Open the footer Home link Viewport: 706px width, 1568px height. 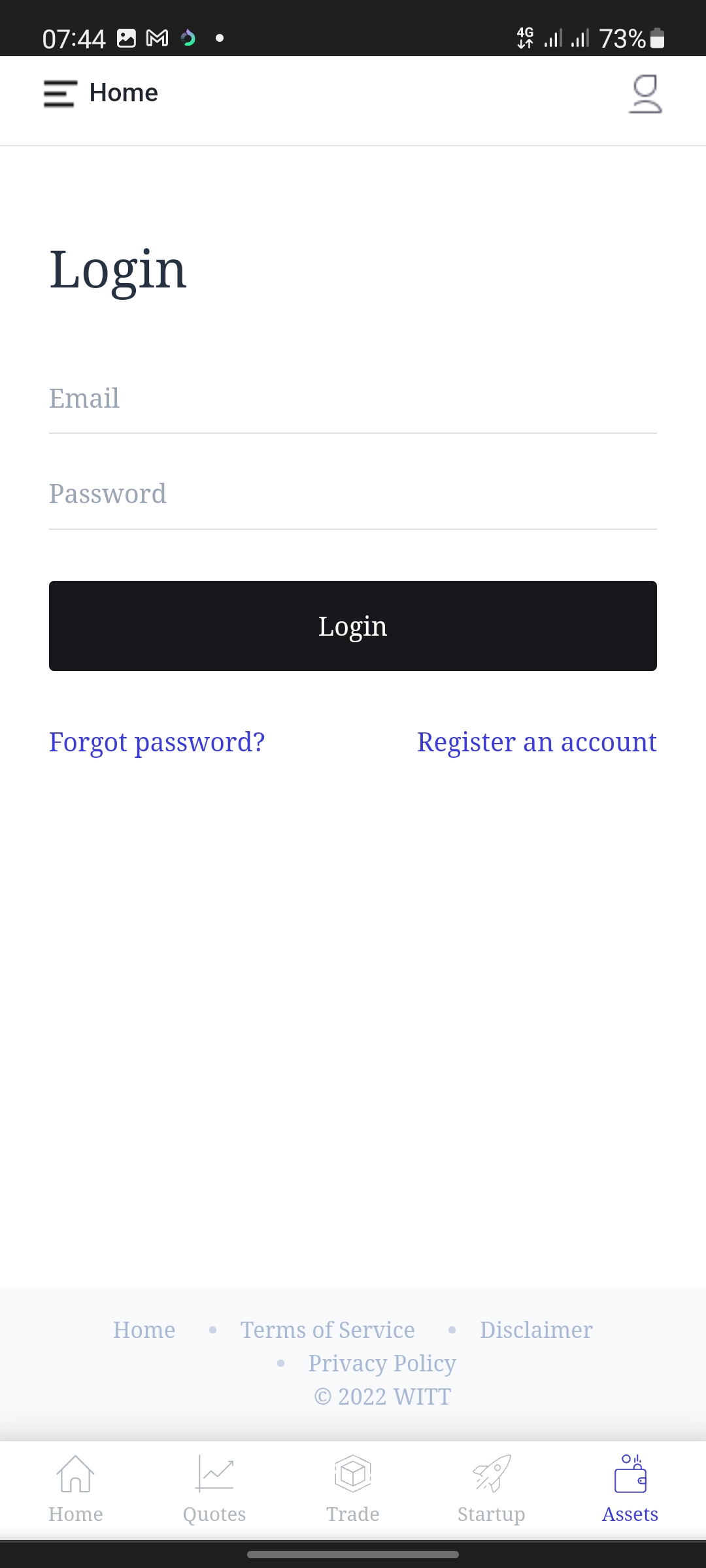144,1330
